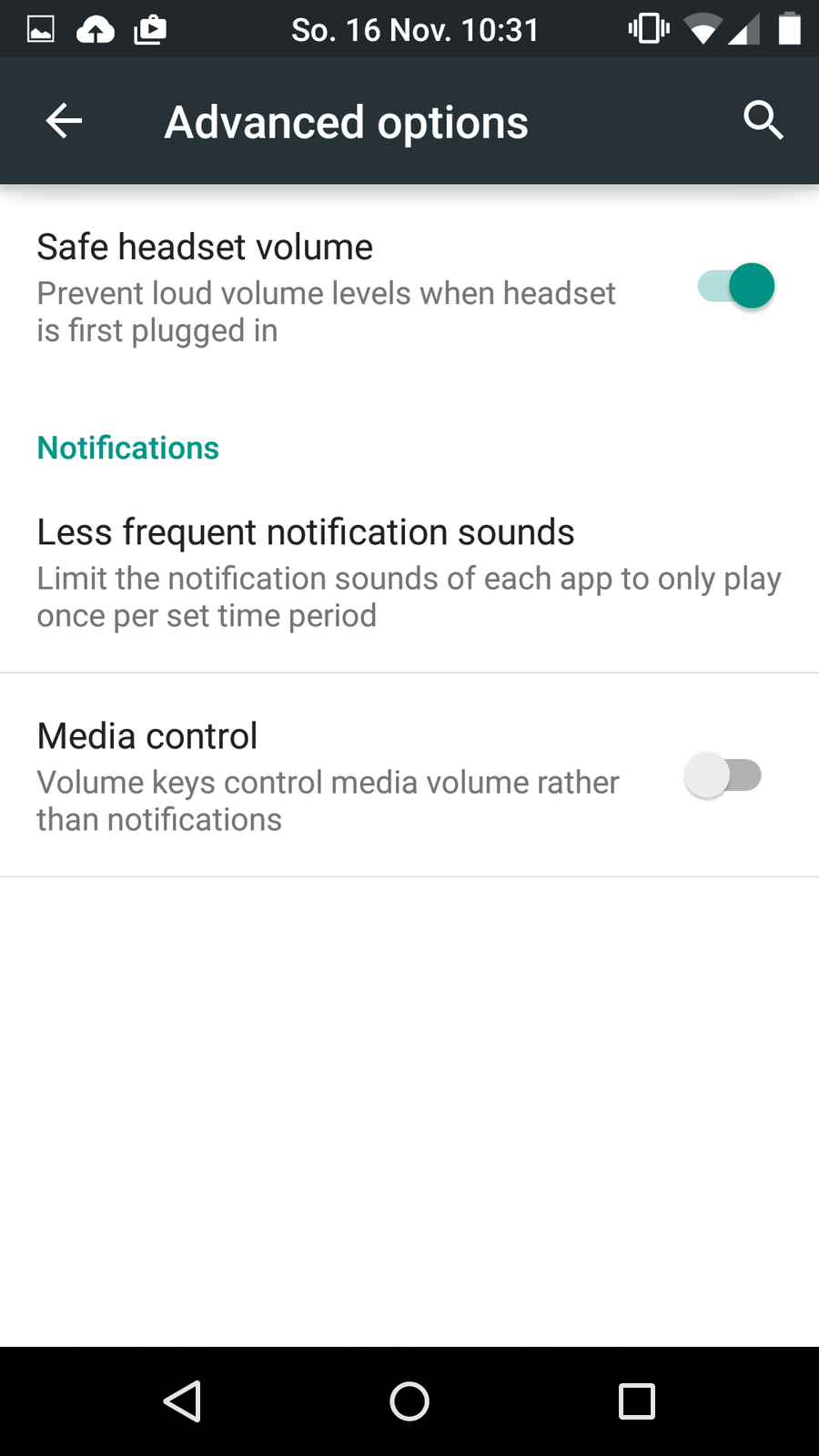Screen dimensions: 819x1456
Task: Tap the system home button
Action: 409,1401
